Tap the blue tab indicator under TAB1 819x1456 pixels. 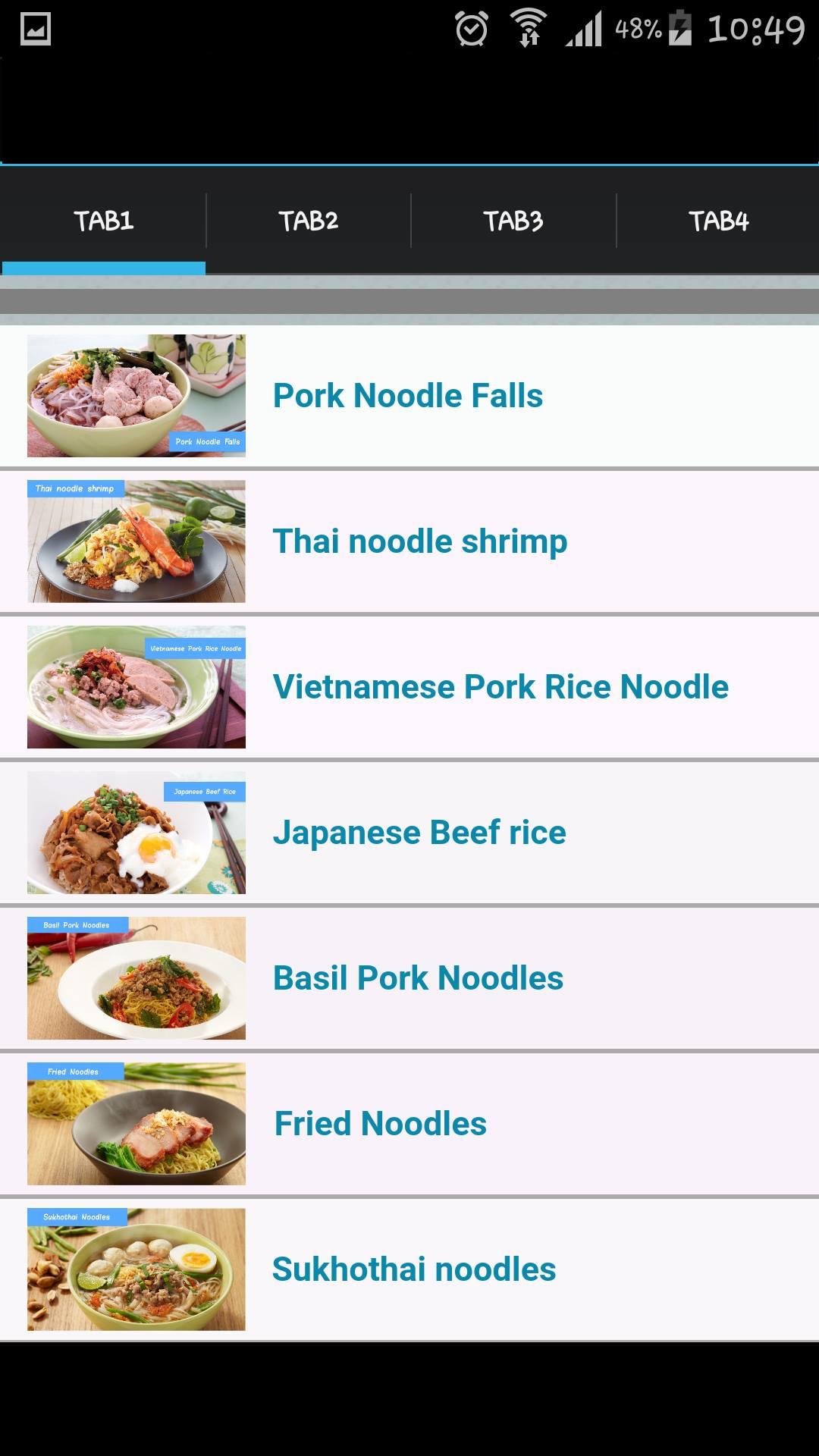102,268
